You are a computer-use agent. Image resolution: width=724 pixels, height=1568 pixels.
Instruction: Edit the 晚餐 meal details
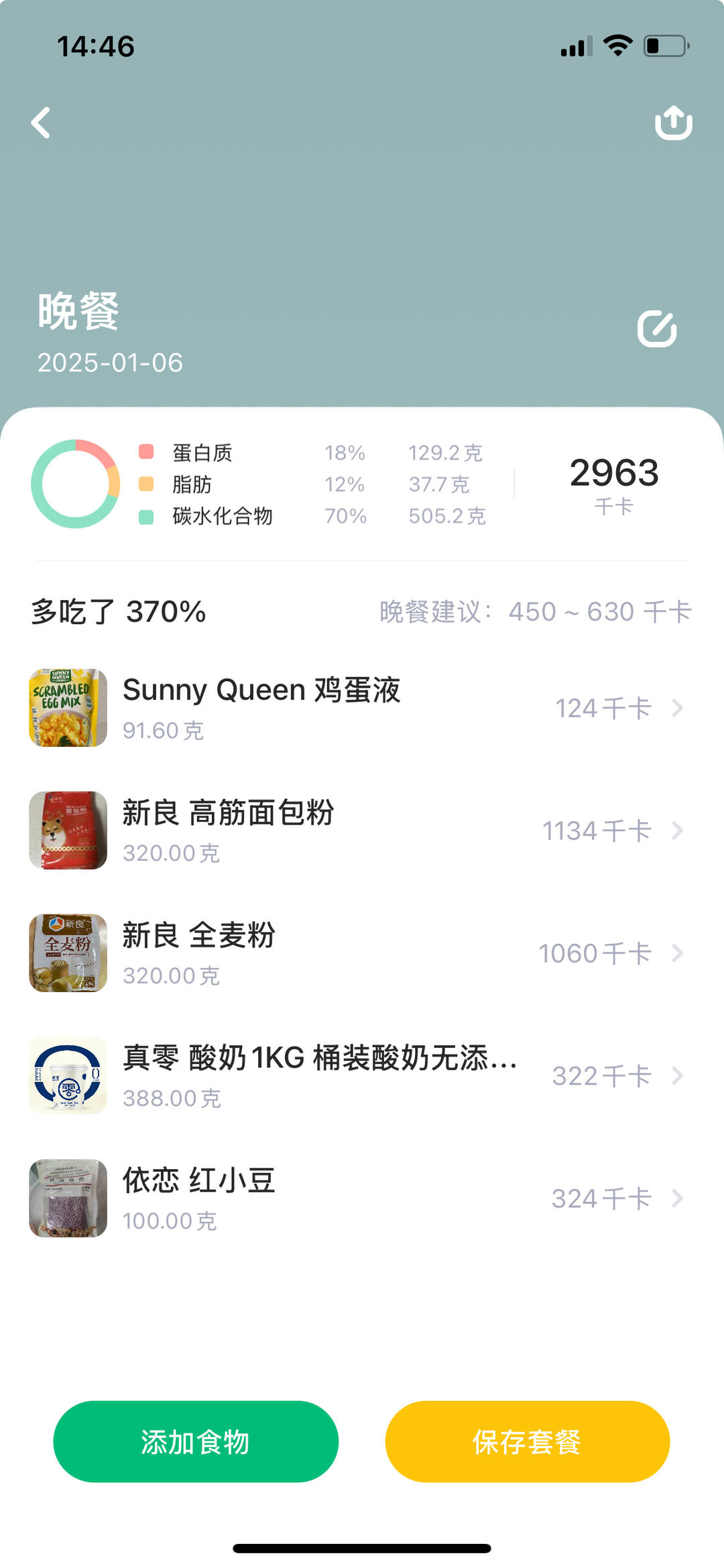[x=657, y=328]
